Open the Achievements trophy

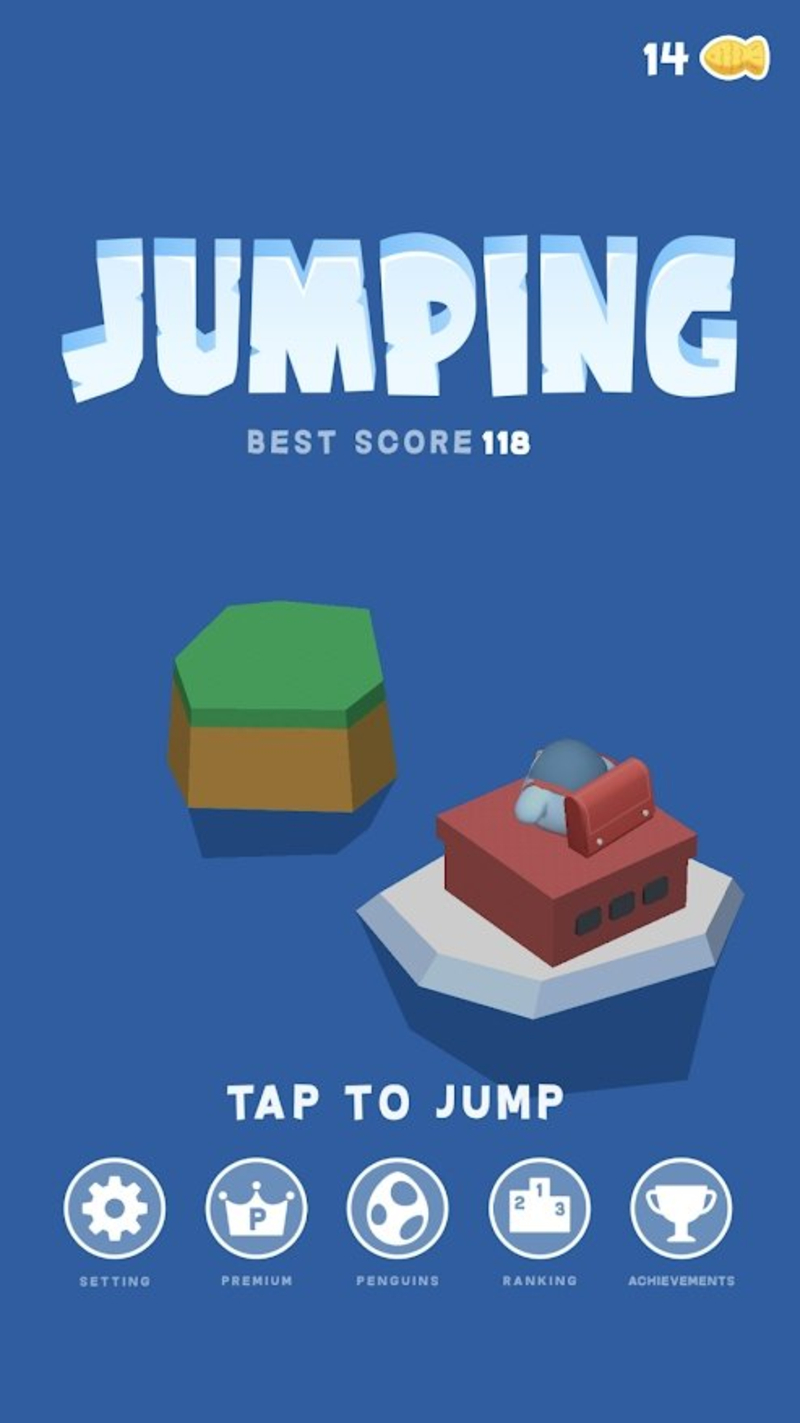click(x=681, y=1208)
